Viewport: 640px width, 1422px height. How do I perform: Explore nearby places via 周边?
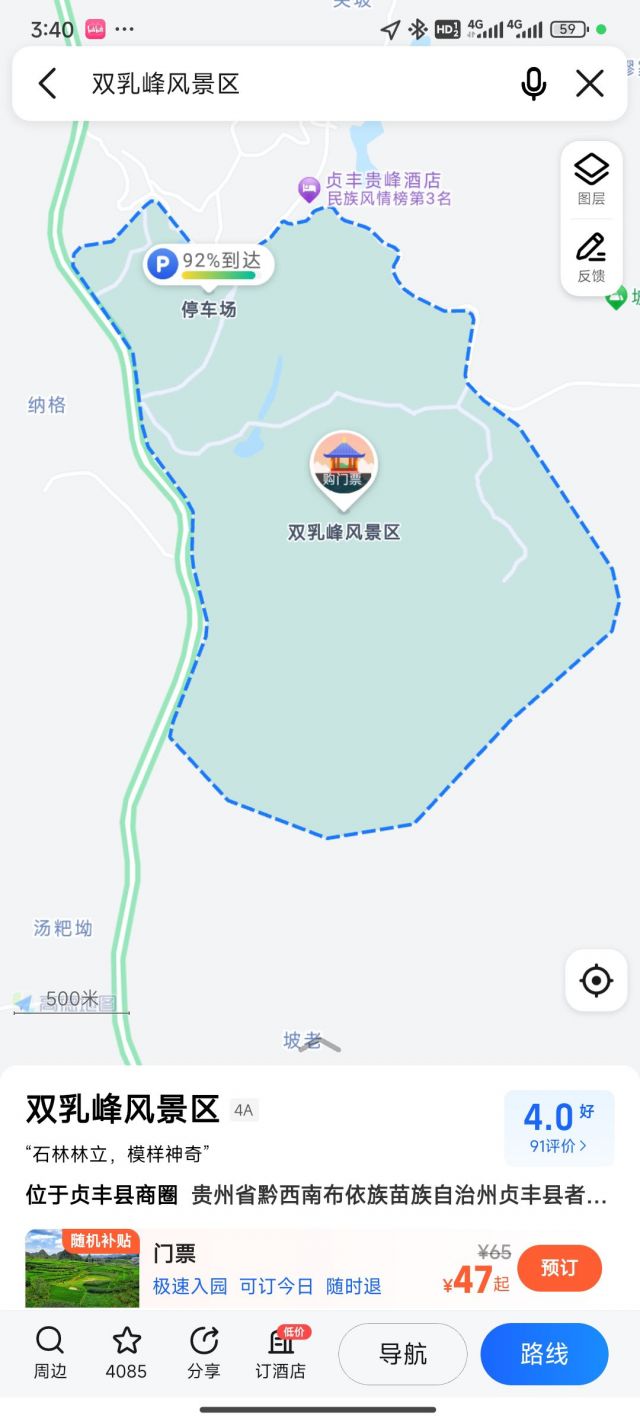(x=49, y=1353)
